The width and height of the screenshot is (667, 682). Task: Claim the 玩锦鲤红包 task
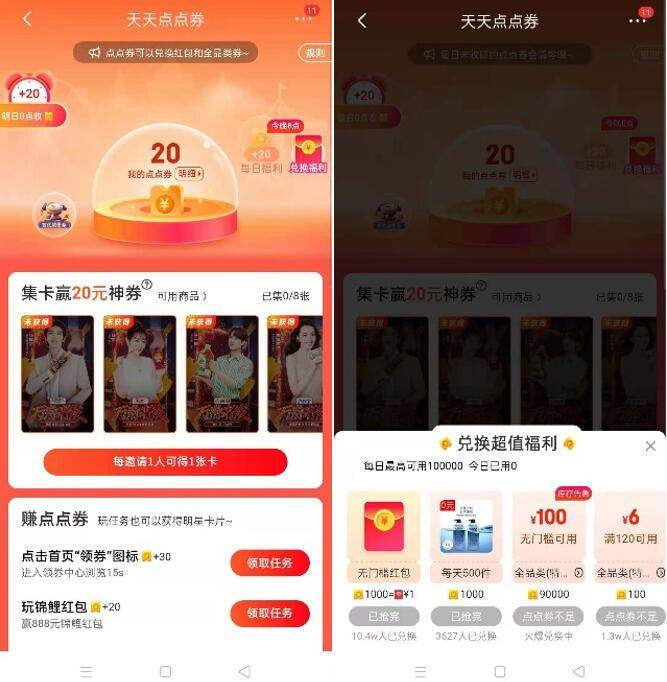269,613
